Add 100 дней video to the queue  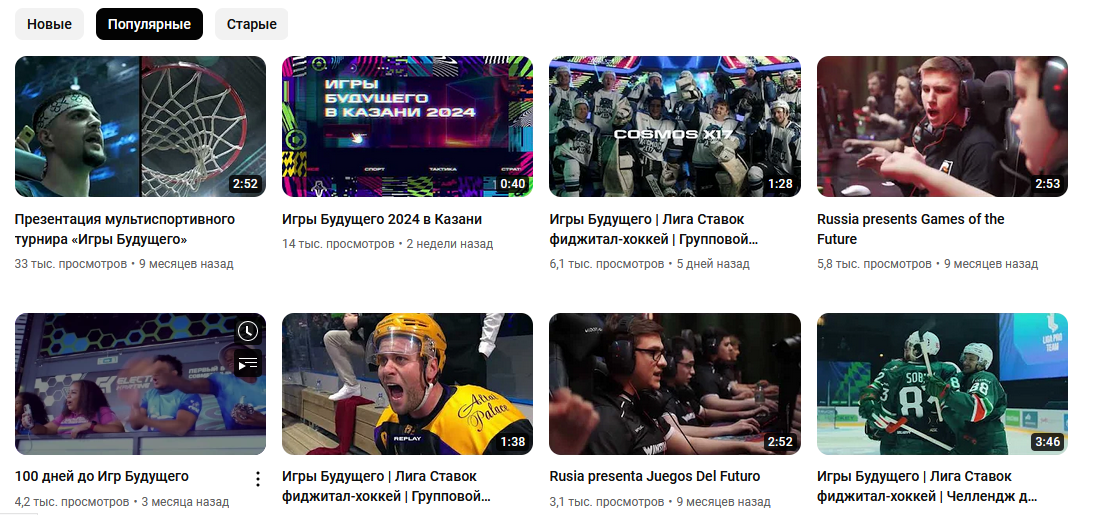(x=248, y=363)
